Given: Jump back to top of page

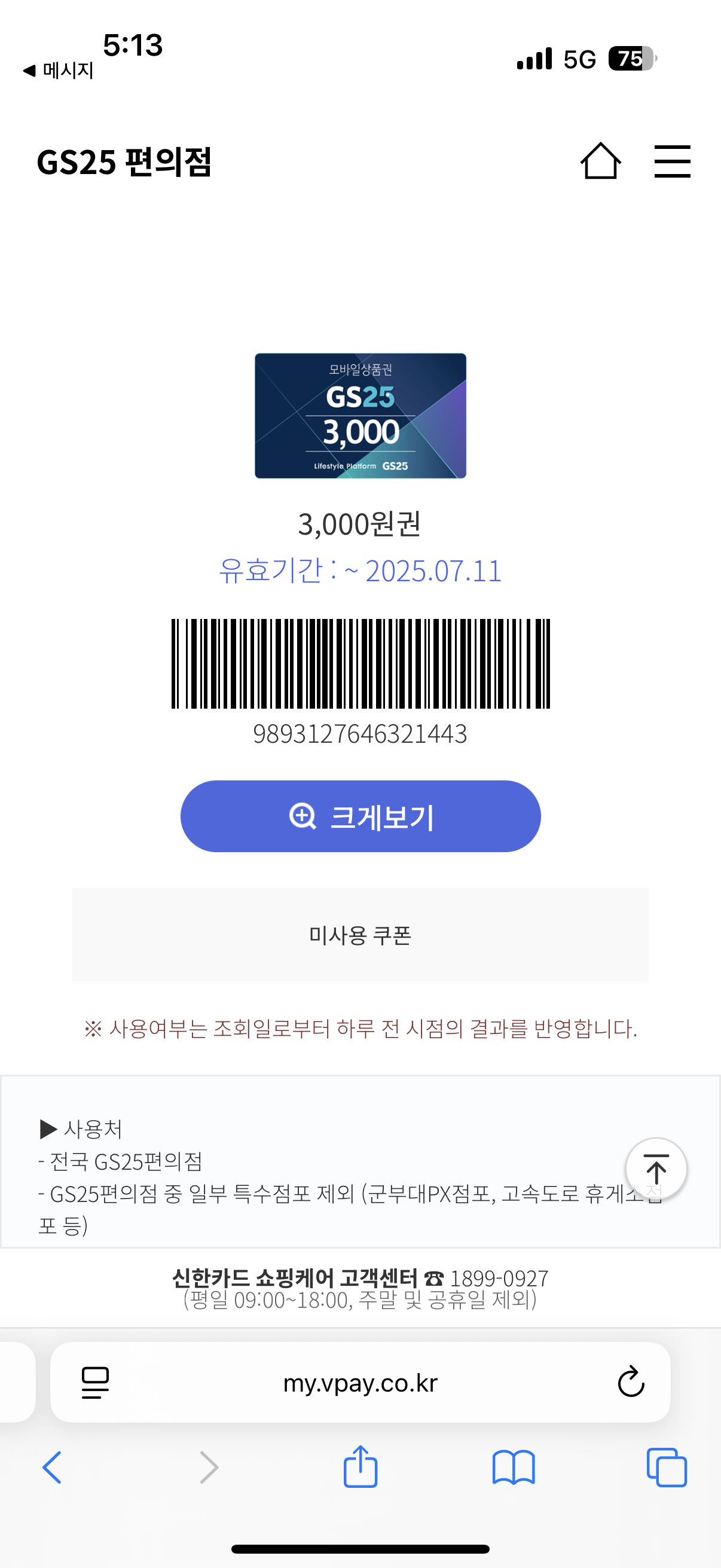Looking at the screenshot, I should 656,1169.
